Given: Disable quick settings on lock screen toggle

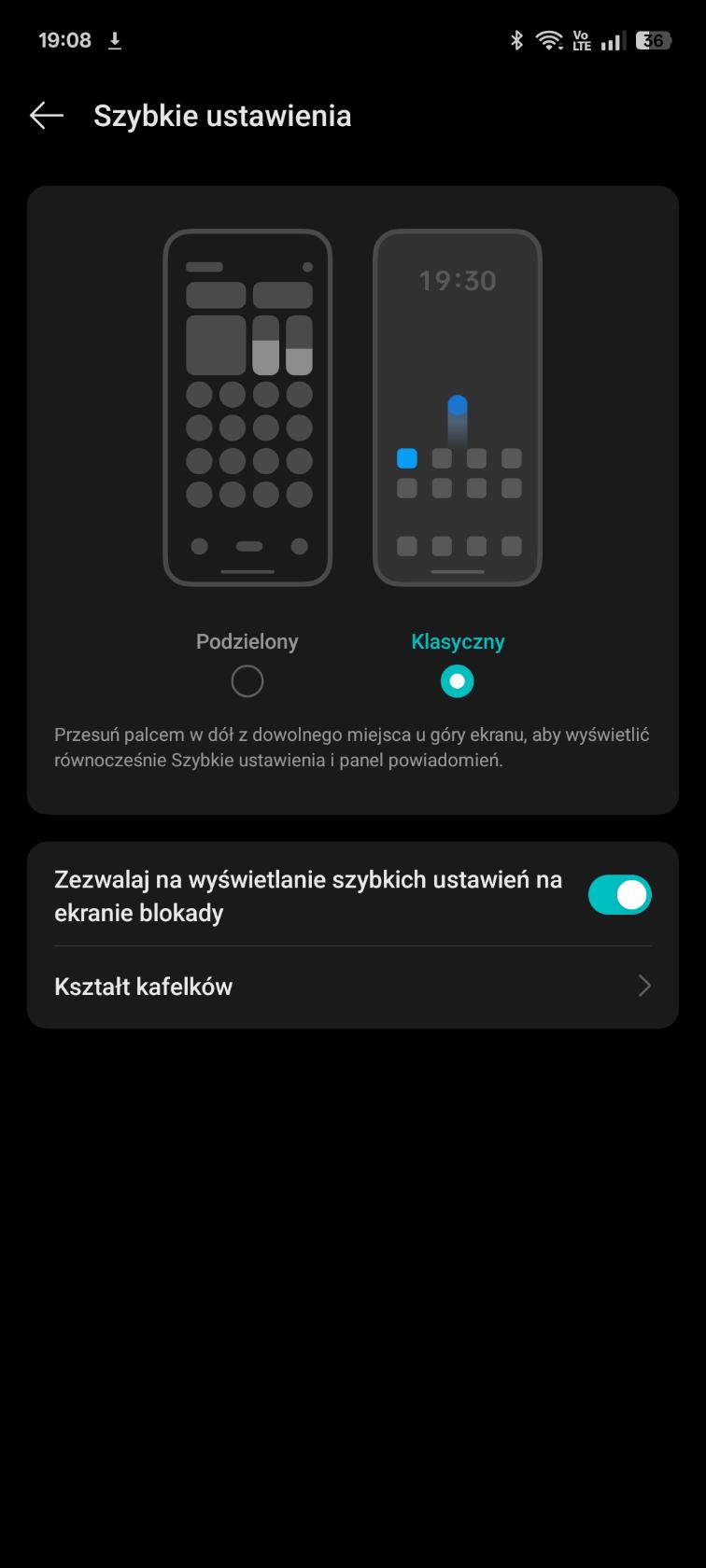Looking at the screenshot, I should pos(619,895).
